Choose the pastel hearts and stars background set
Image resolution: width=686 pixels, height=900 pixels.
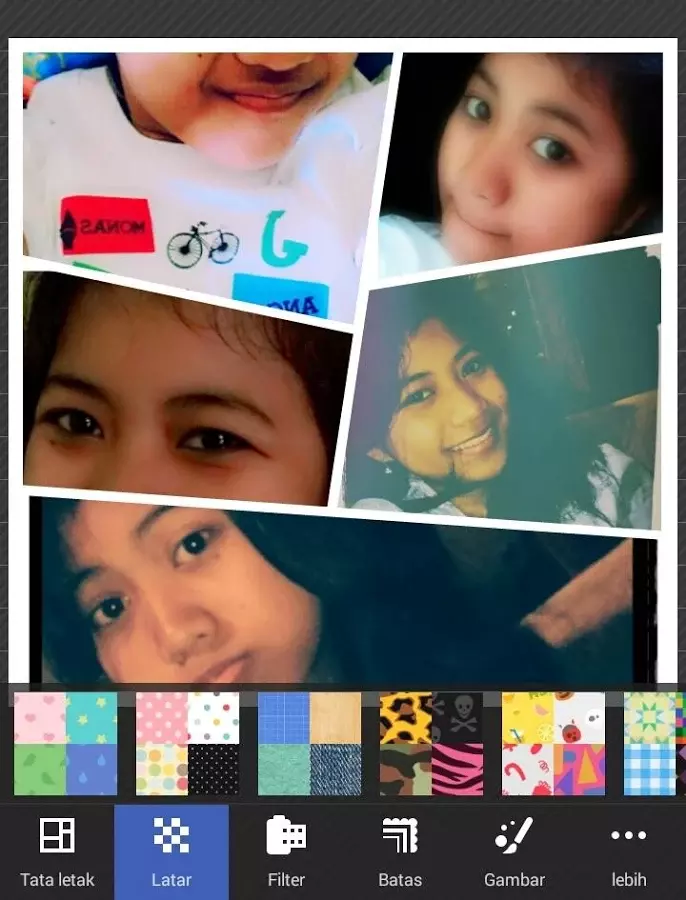(x=65, y=743)
